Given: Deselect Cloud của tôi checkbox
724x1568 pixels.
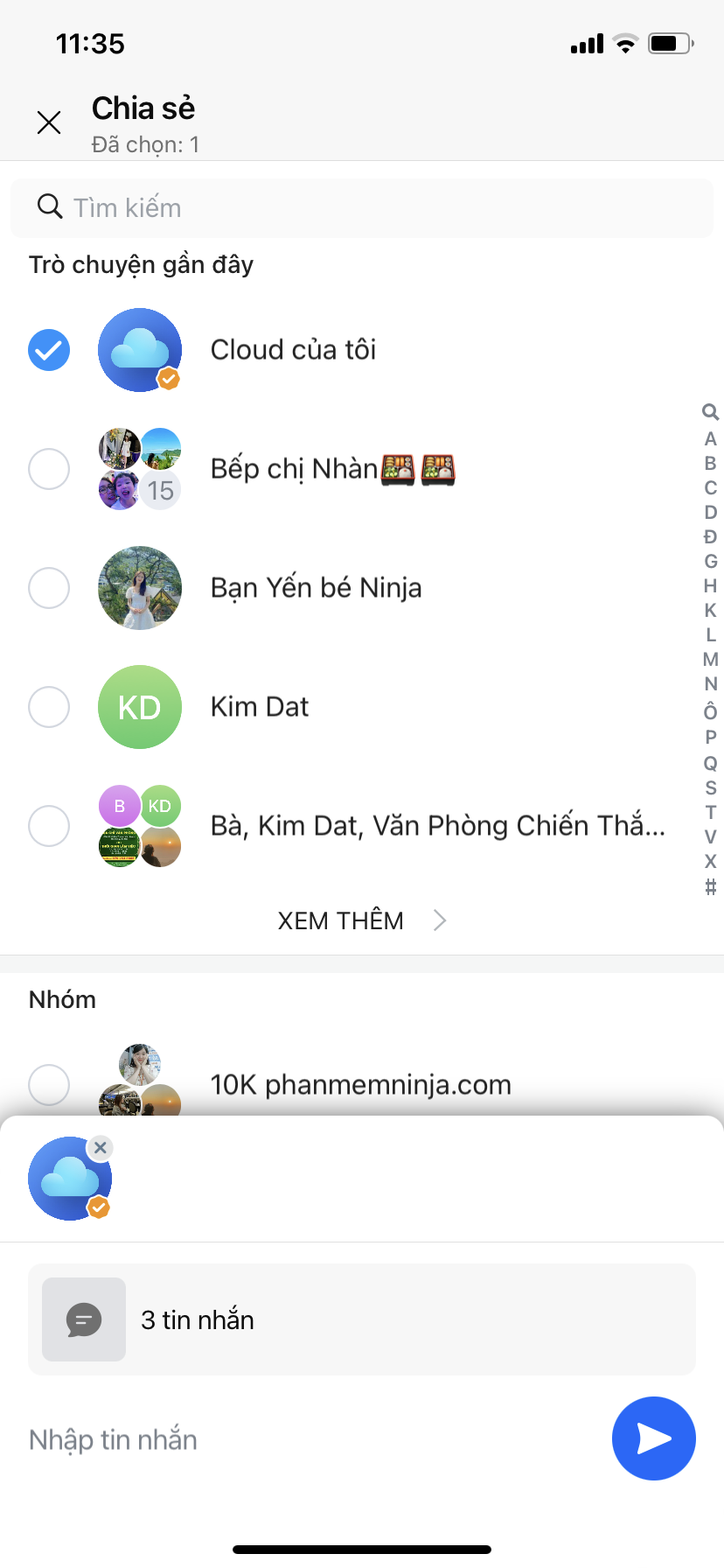Looking at the screenshot, I should (49, 349).
